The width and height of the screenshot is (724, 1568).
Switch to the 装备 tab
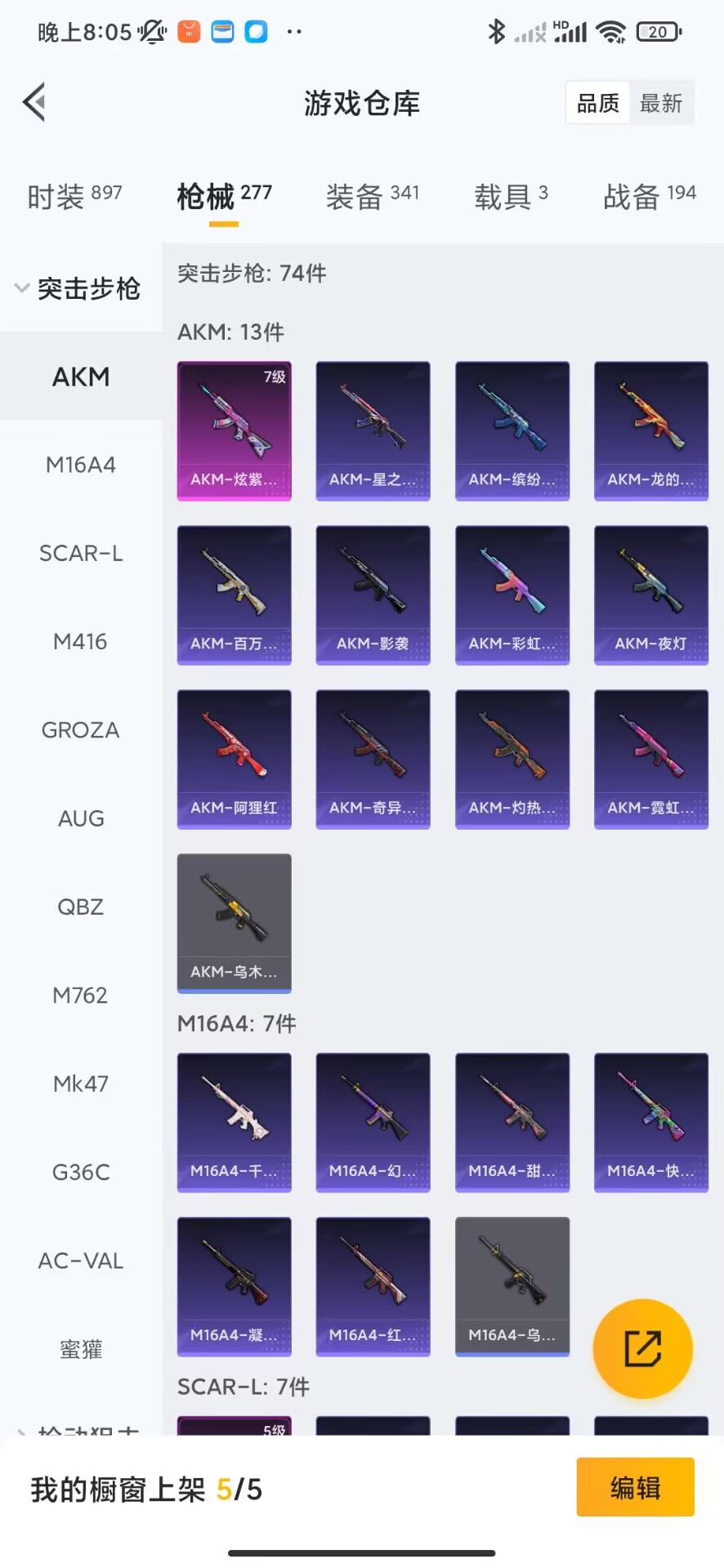372,196
